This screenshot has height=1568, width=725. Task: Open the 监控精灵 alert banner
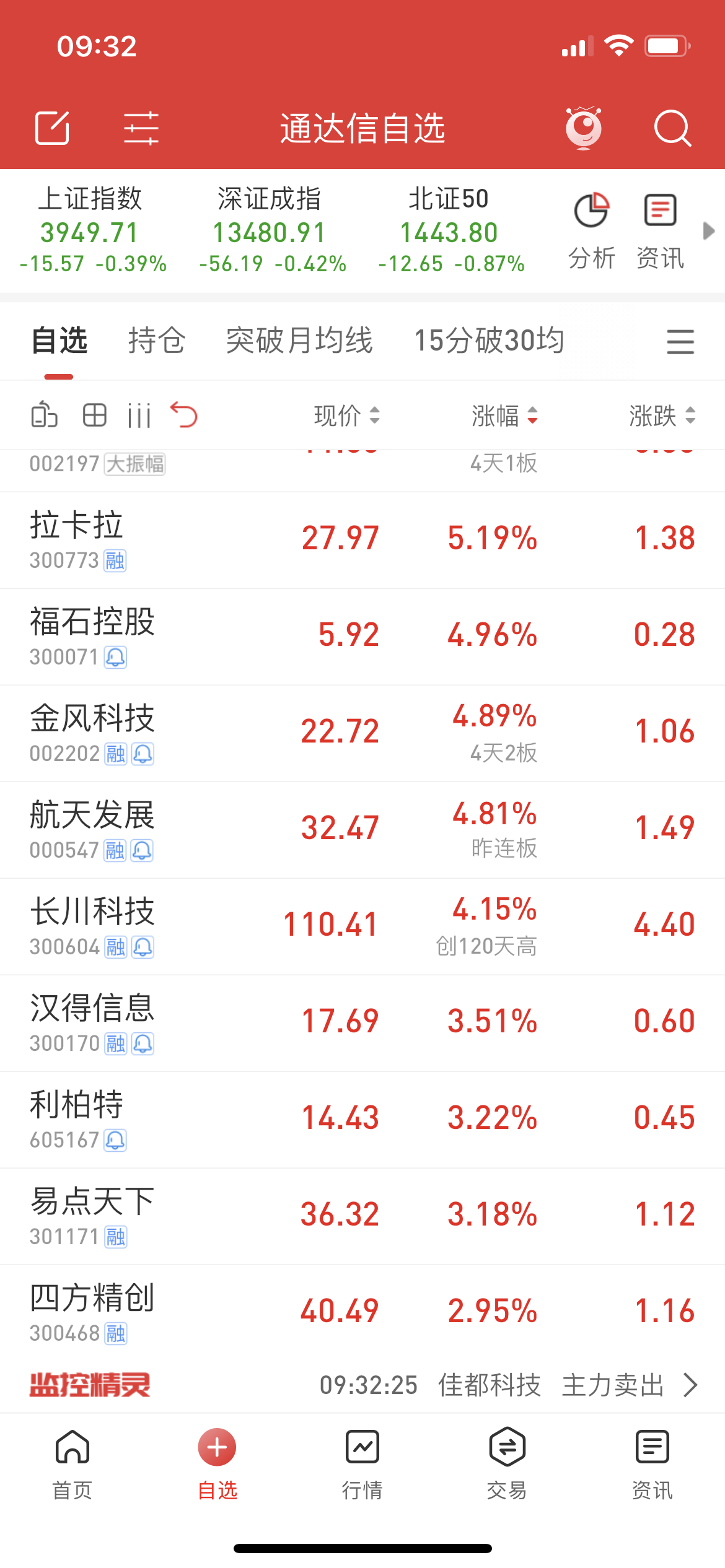tap(362, 1385)
